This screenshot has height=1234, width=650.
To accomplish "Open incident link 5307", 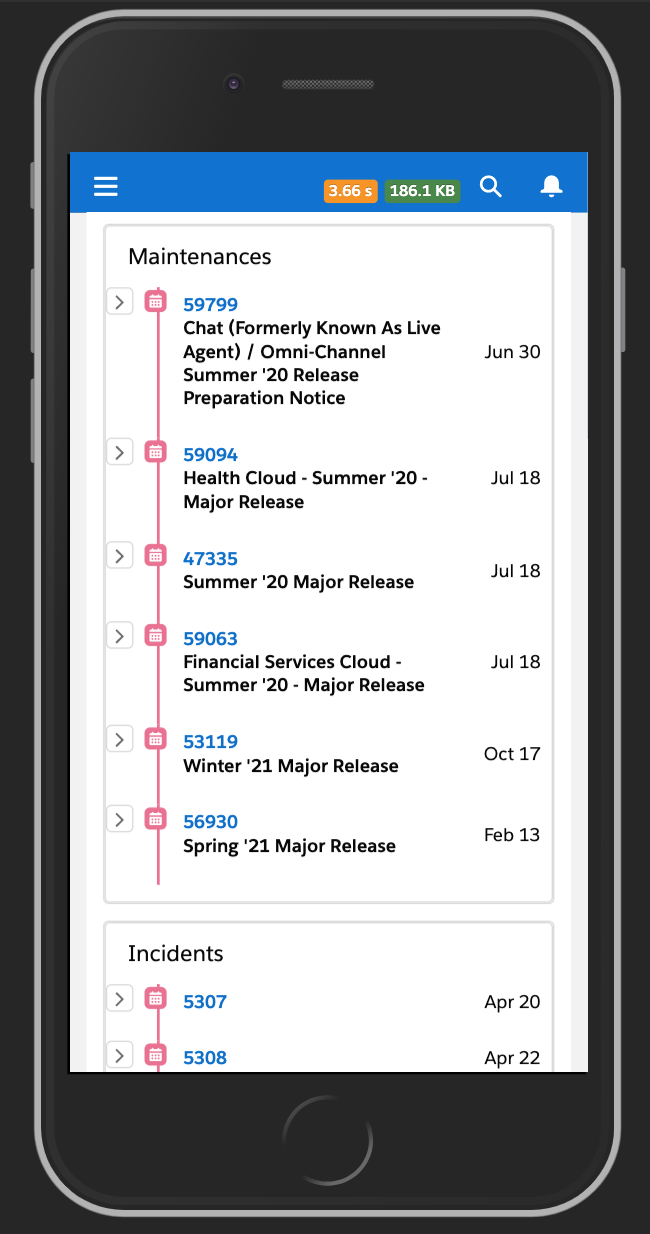I will [x=205, y=1002].
